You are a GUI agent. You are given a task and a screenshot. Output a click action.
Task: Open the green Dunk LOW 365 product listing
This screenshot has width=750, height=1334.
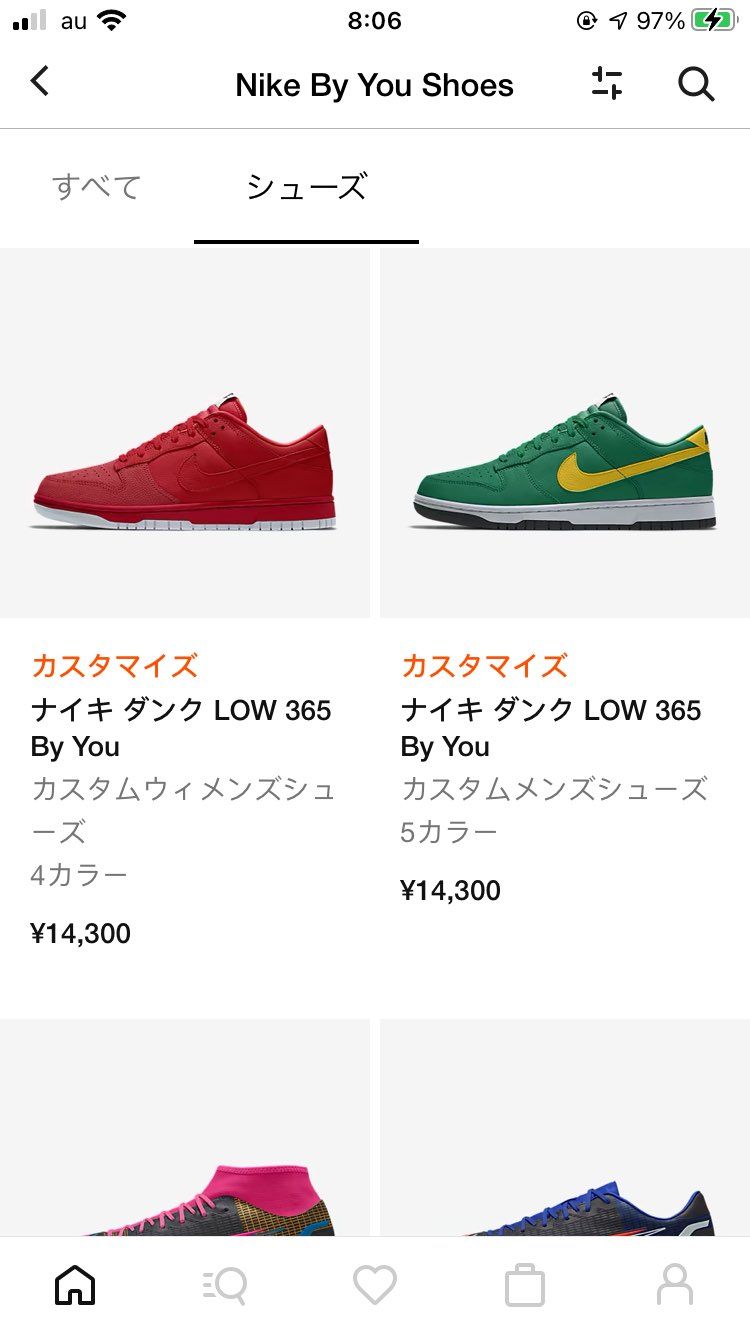pos(563,470)
